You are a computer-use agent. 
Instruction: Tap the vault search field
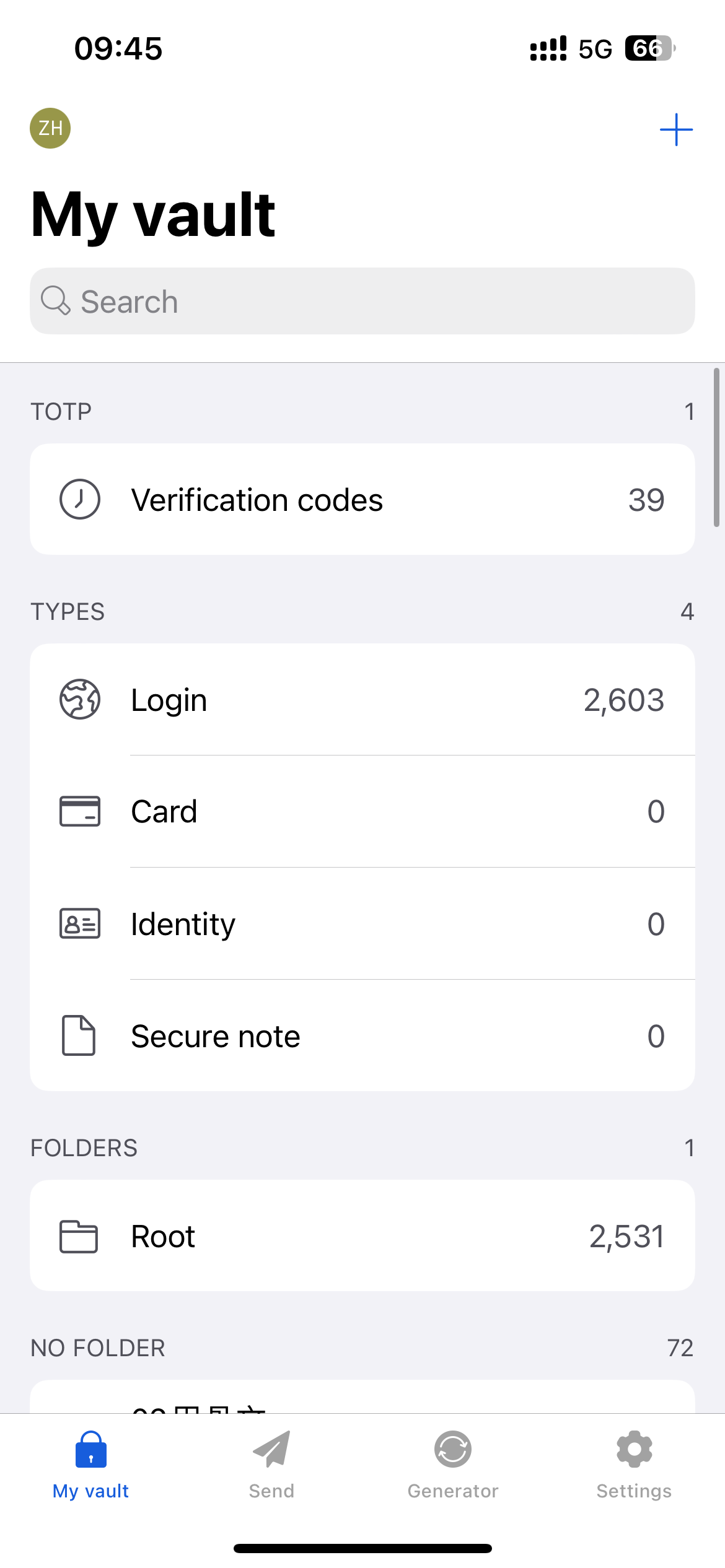[x=362, y=301]
